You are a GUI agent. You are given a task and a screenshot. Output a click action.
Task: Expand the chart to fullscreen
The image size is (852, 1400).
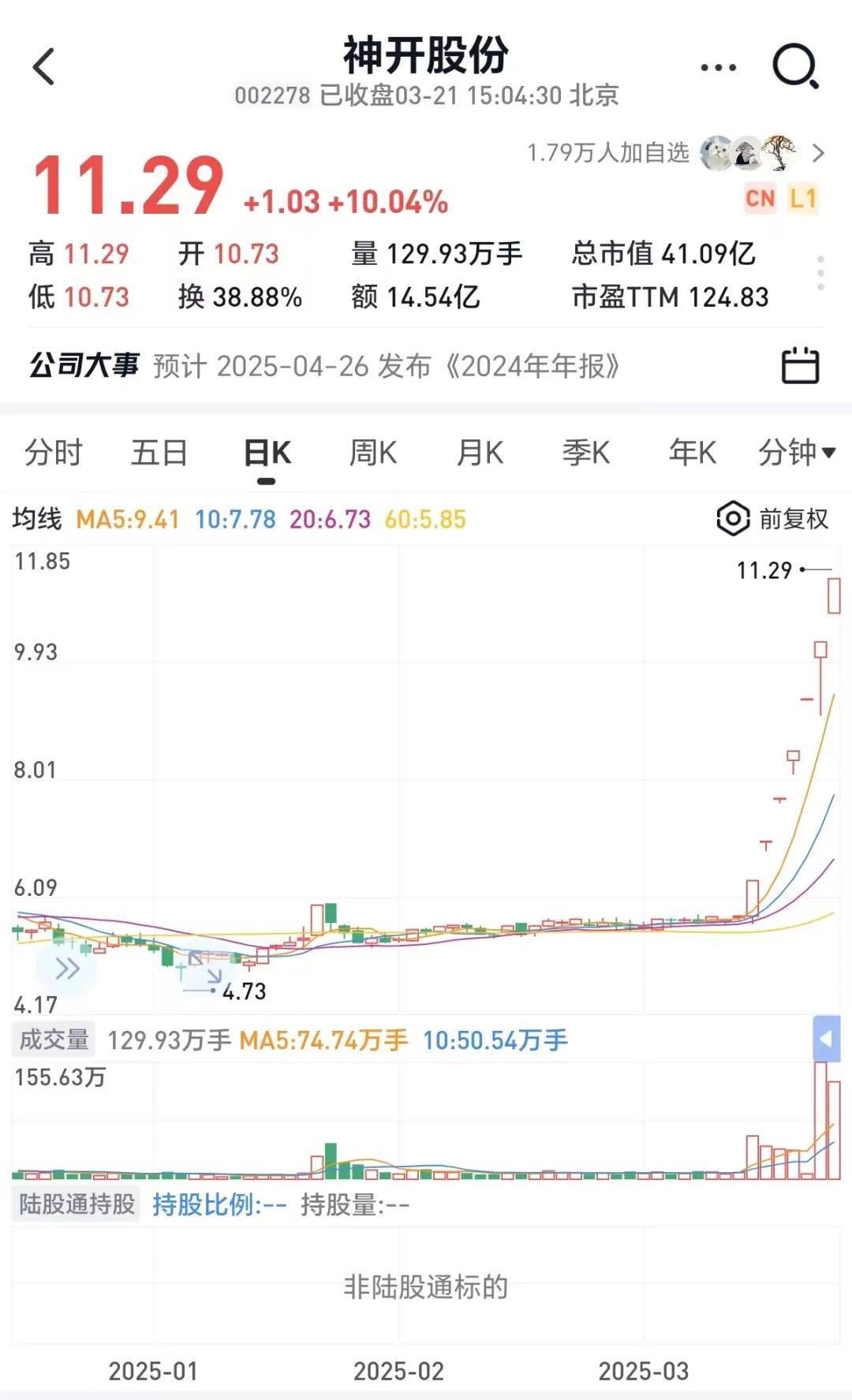pos(205,966)
